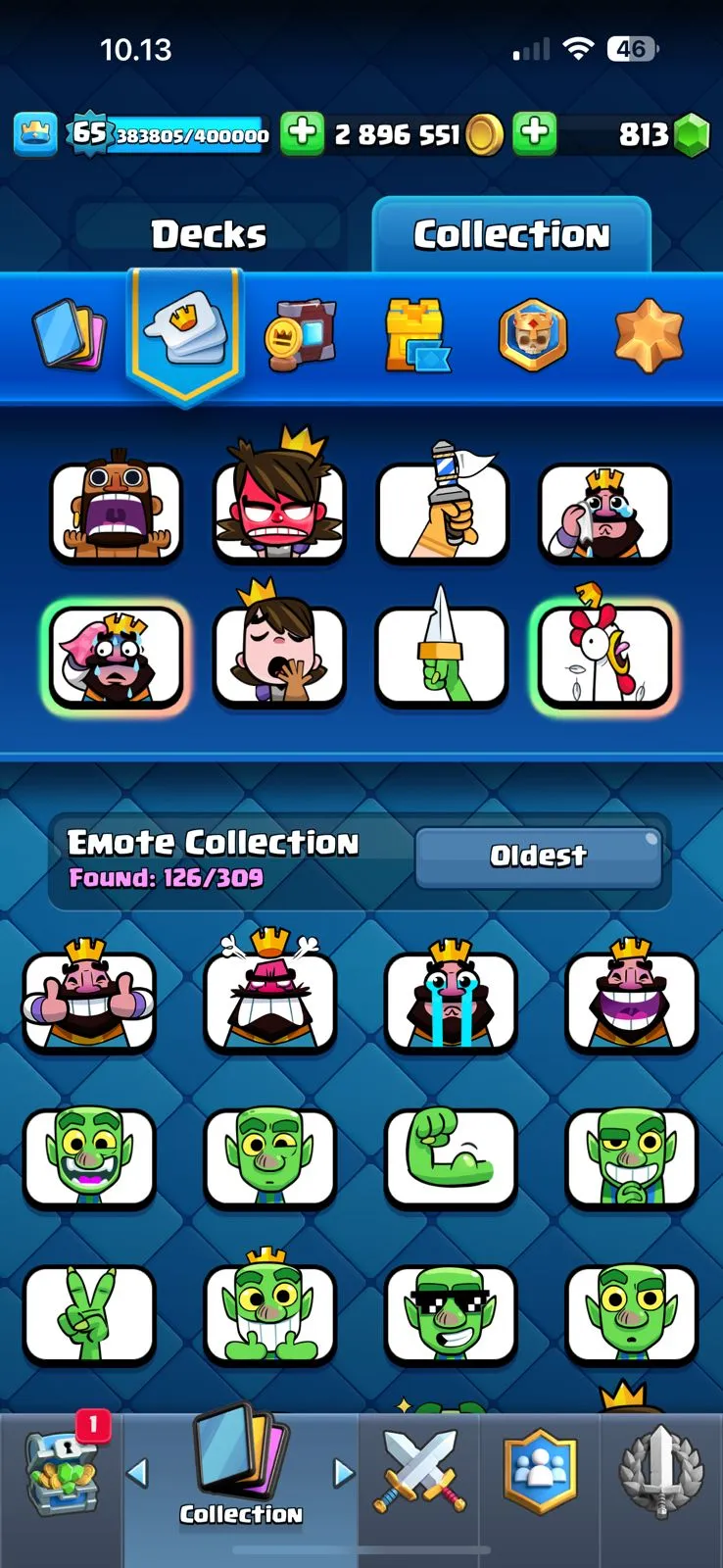Screen dimensions: 723x1568
Task: Change emote sorting from Oldest
Action: (538, 857)
